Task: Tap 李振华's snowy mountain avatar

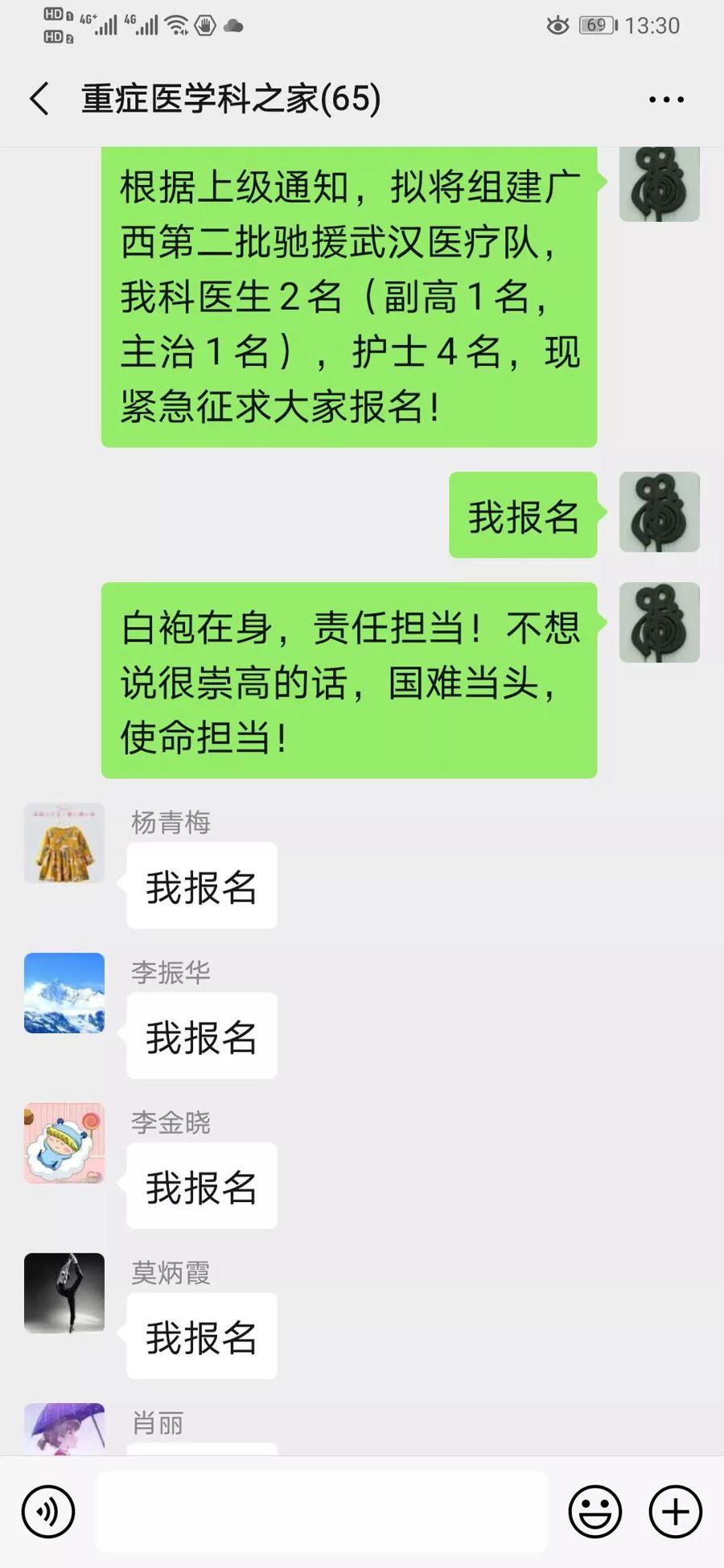Action: (64, 993)
